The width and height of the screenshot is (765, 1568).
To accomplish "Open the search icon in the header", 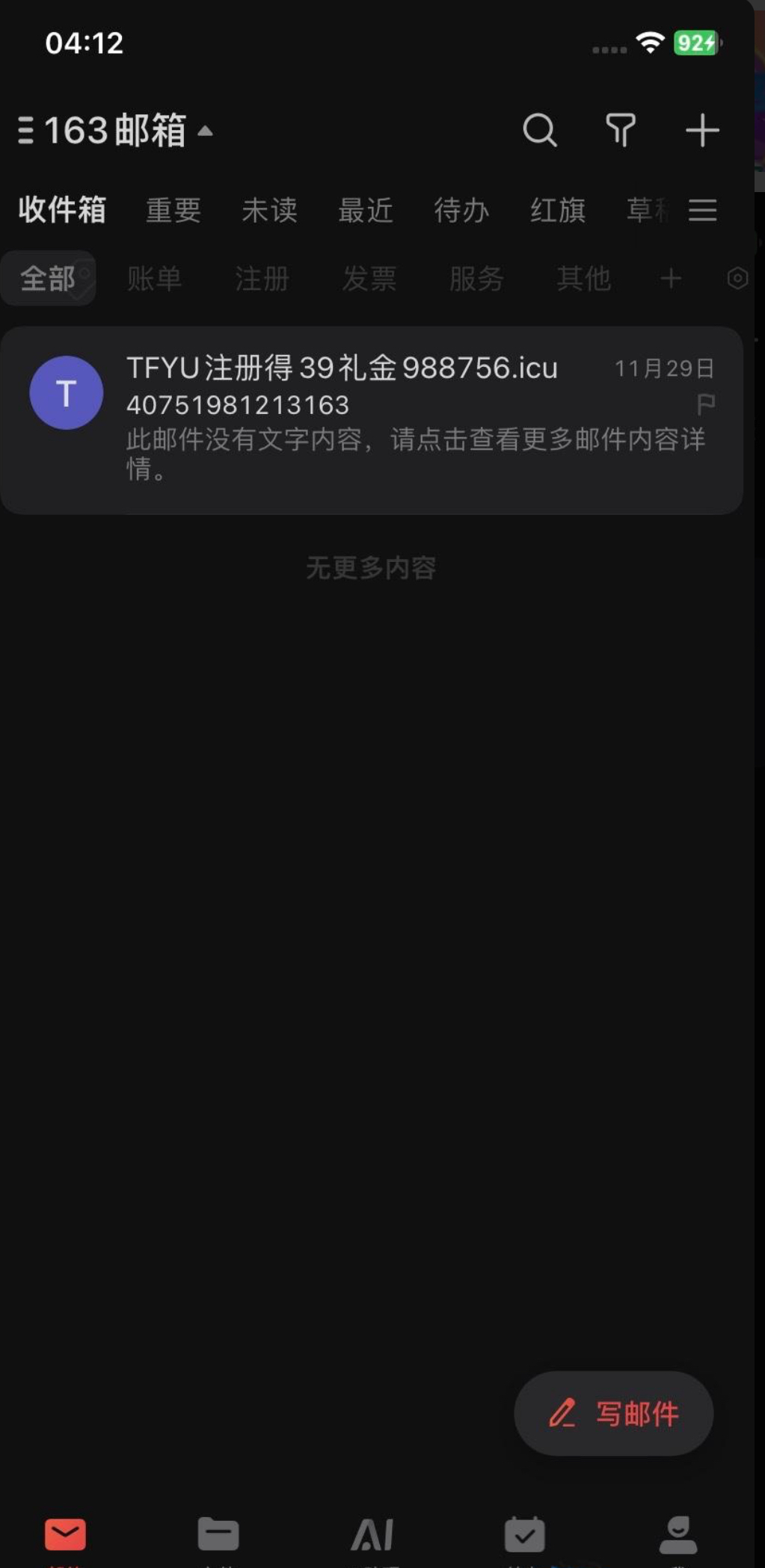I will coord(539,130).
